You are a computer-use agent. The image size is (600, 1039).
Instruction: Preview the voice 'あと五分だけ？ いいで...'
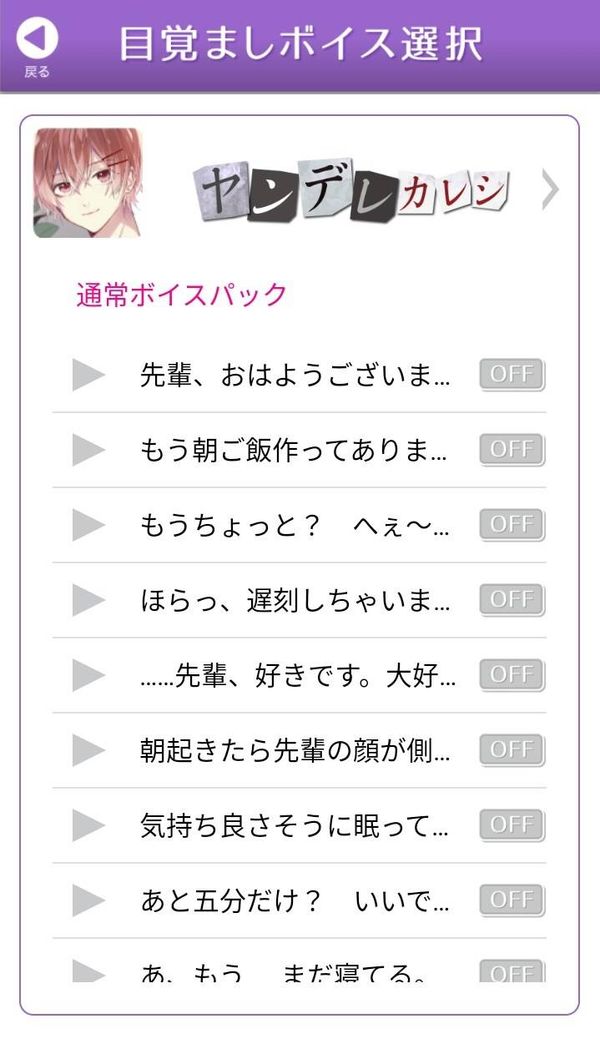pos(89,900)
